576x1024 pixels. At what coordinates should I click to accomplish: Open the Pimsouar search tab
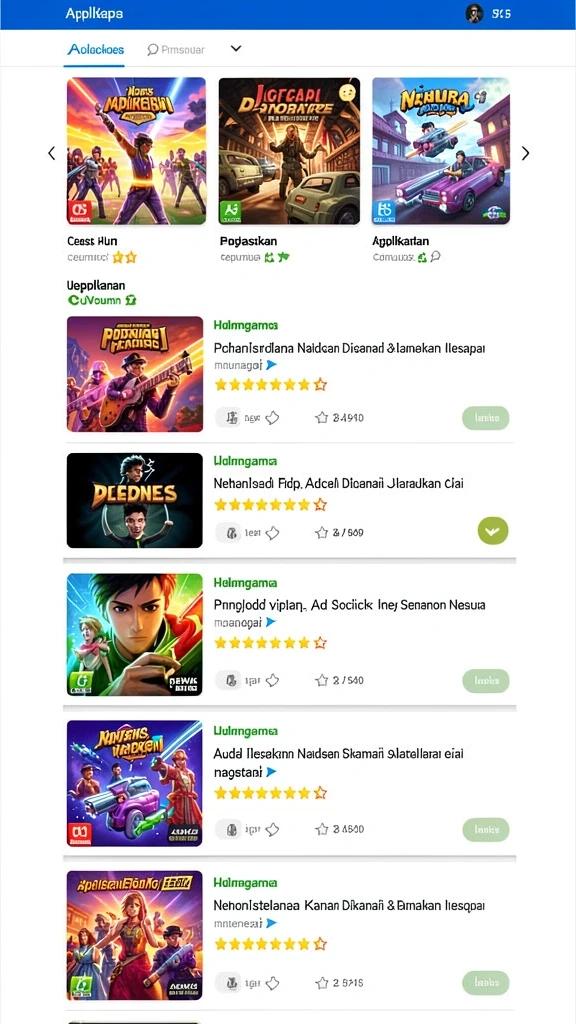[176, 50]
